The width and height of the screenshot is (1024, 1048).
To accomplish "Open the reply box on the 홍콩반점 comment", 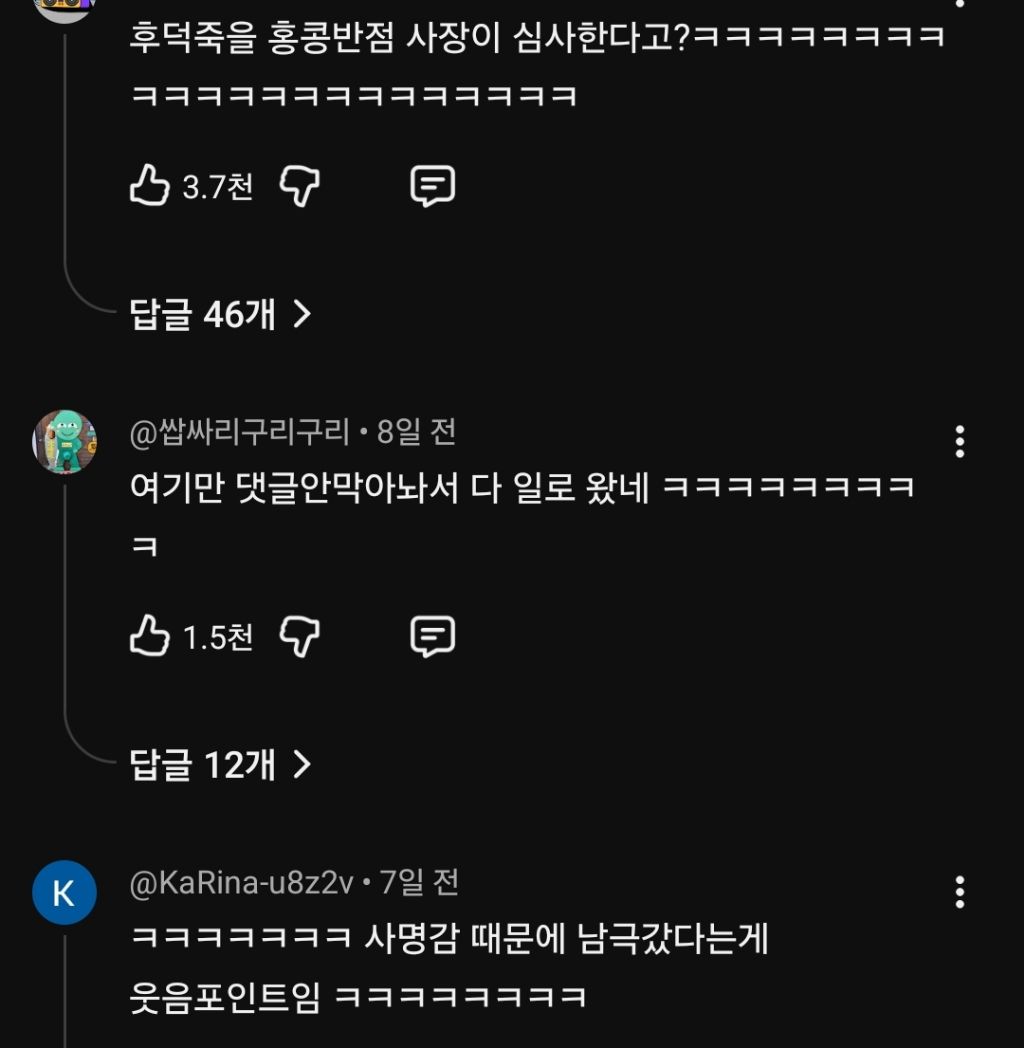I will click(x=430, y=184).
